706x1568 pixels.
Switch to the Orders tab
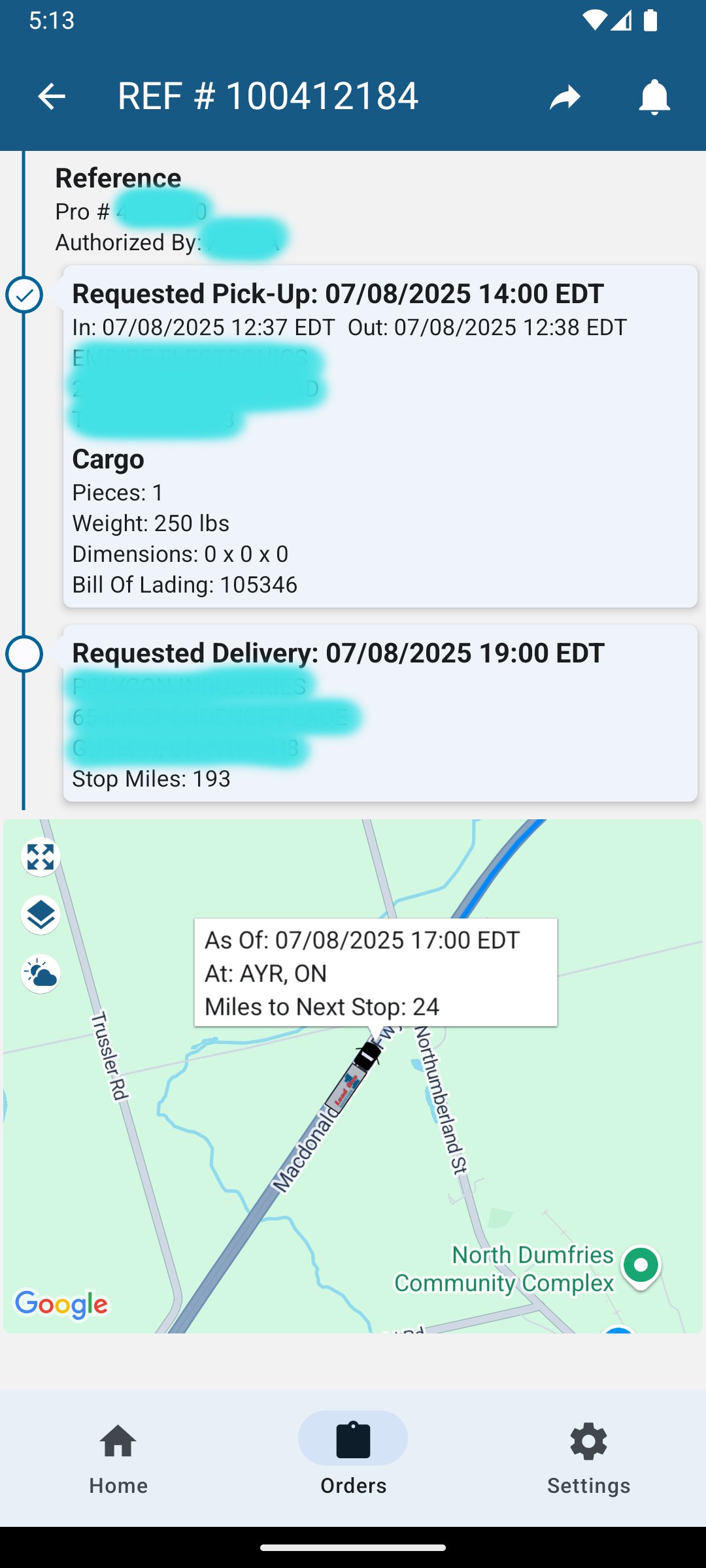click(353, 1458)
